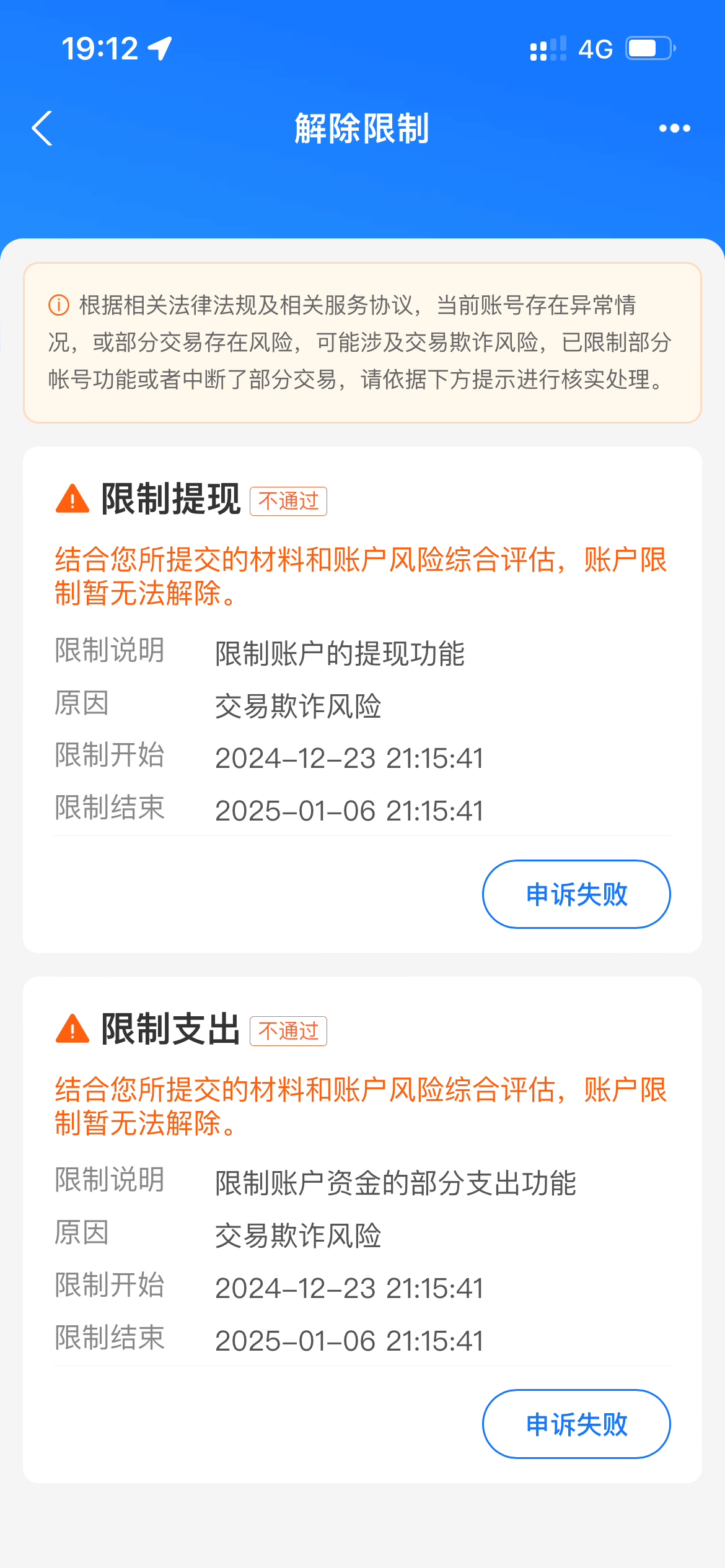This screenshot has height=1568, width=725.
Task: Open the three-dot more options menu
Action: point(674,128)
